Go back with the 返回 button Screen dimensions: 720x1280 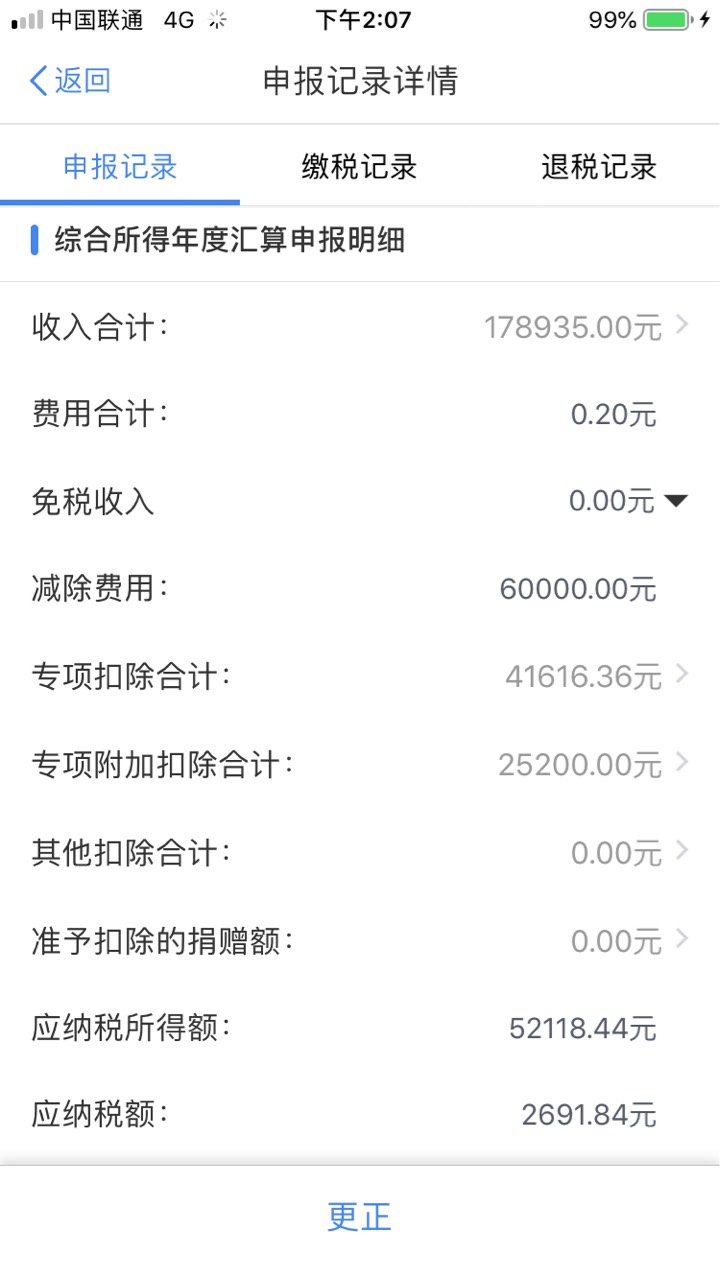pyautogui.click(x=70, y=81)
